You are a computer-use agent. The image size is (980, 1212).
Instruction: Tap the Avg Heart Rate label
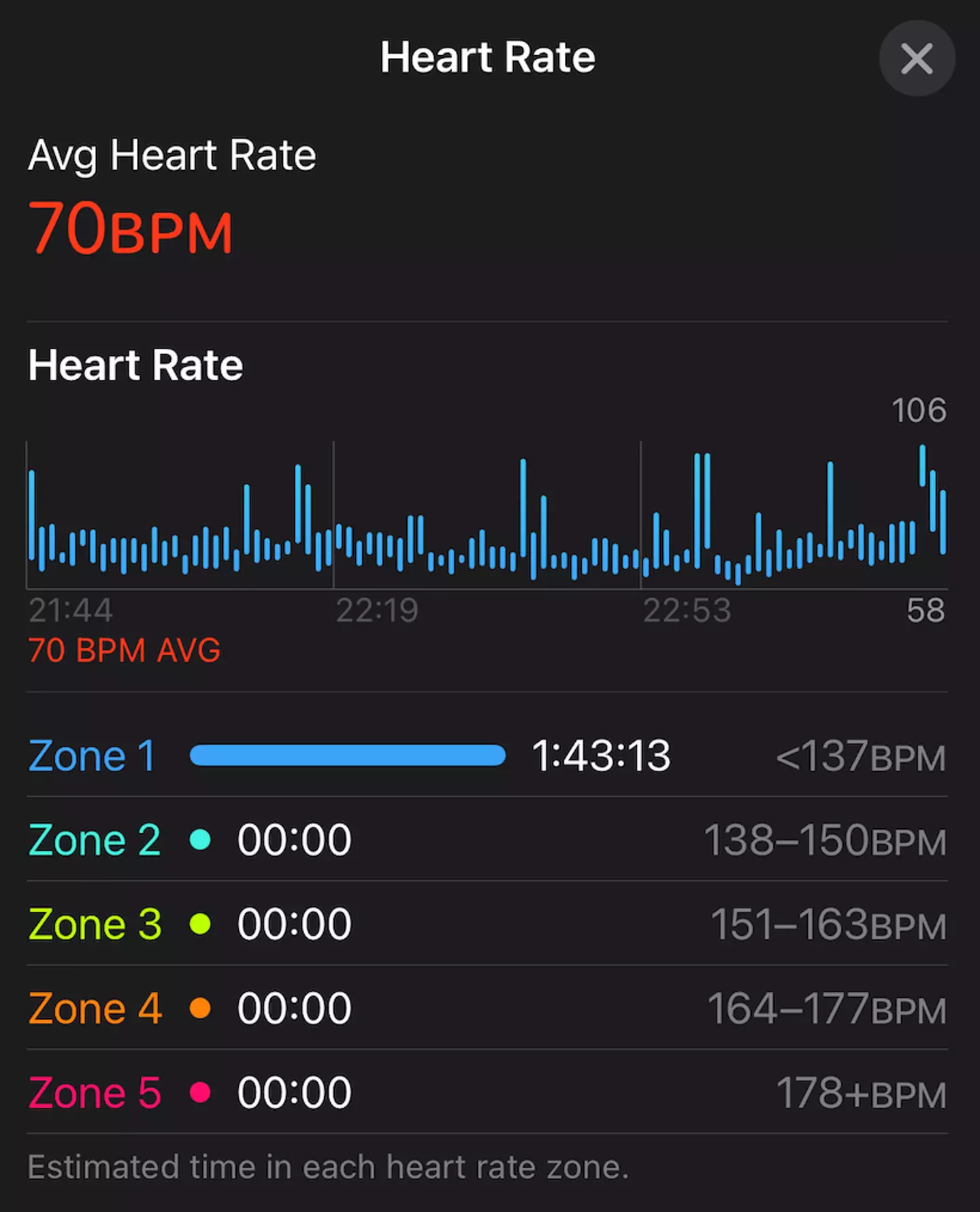click(x=172, y=155)
